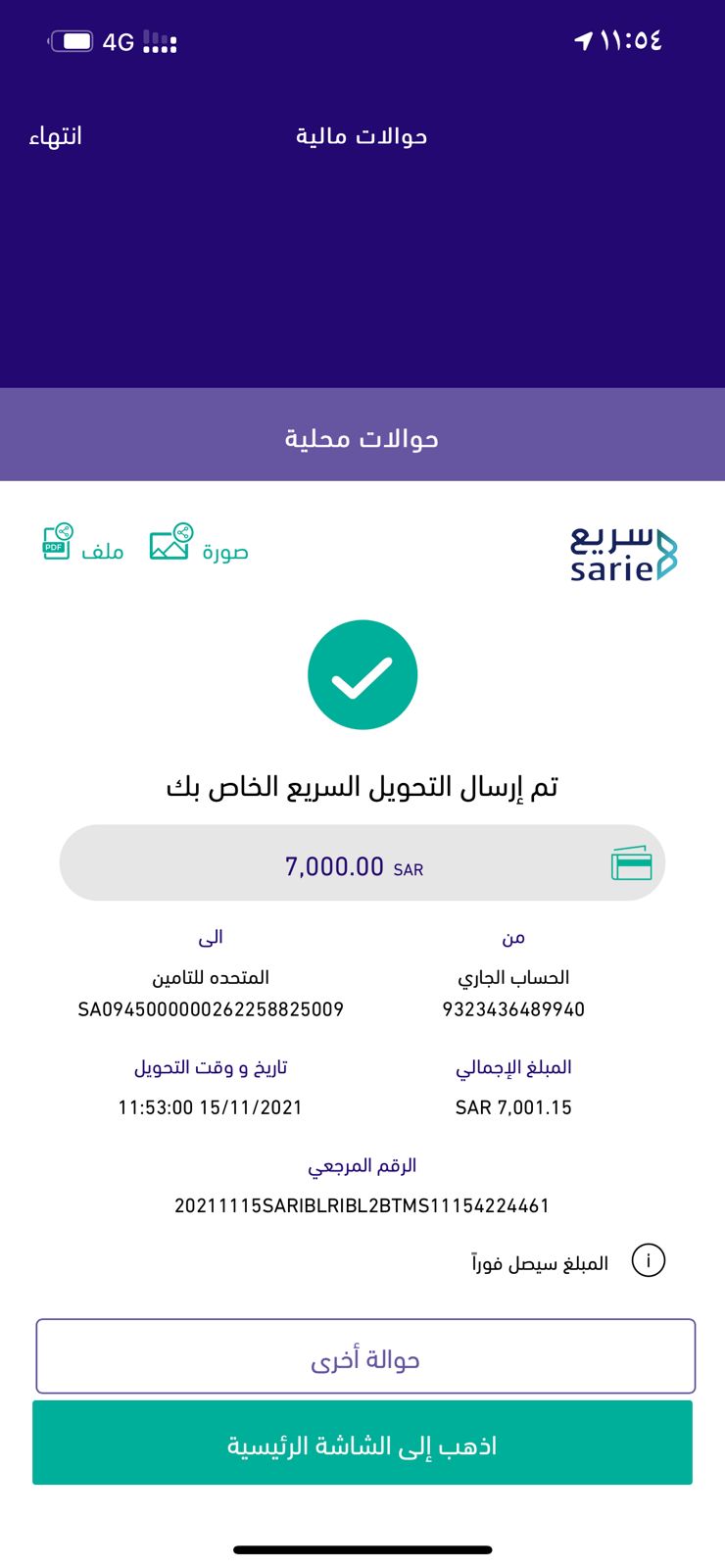Go to the main screen (اذهب إلى الشاشة الرئيسية)

[x=362, y=1444]
